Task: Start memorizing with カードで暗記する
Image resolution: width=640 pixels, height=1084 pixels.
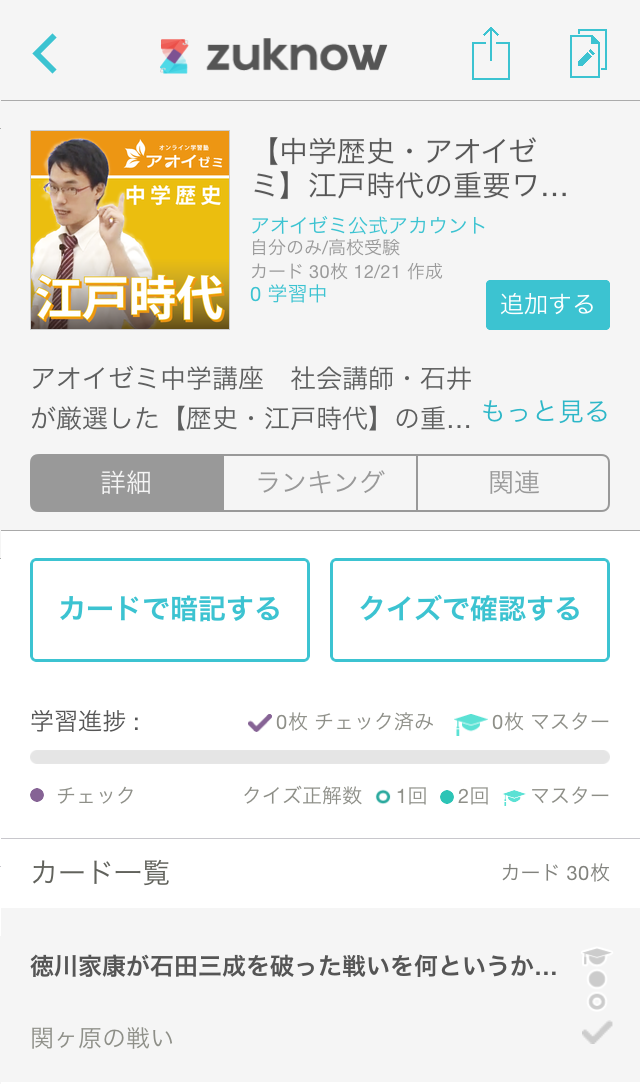Action: (170, 610)
